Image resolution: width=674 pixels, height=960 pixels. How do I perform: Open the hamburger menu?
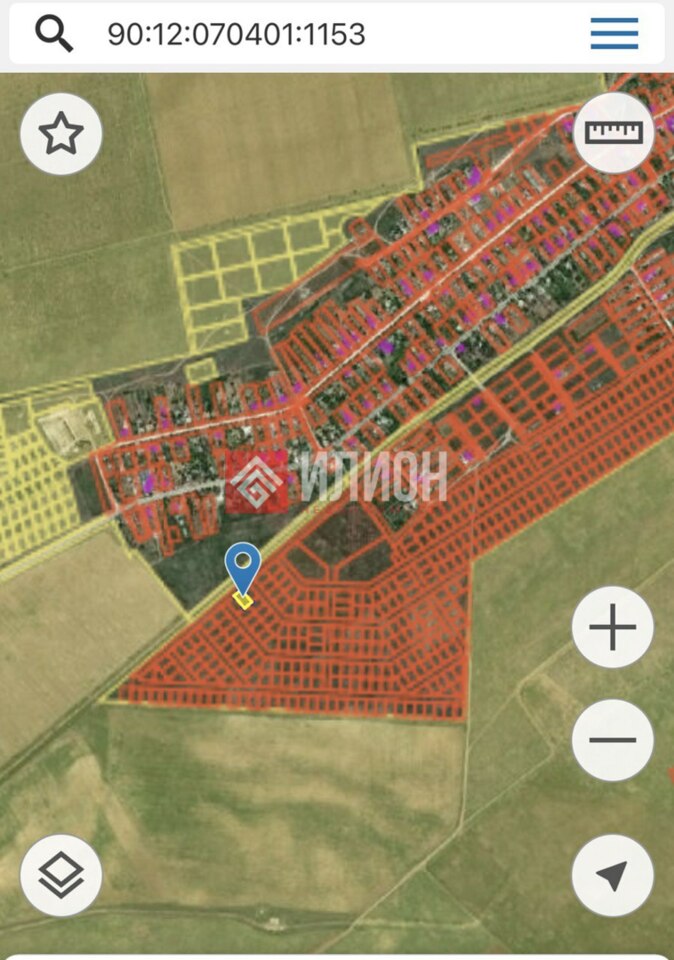tap(614, 34)
